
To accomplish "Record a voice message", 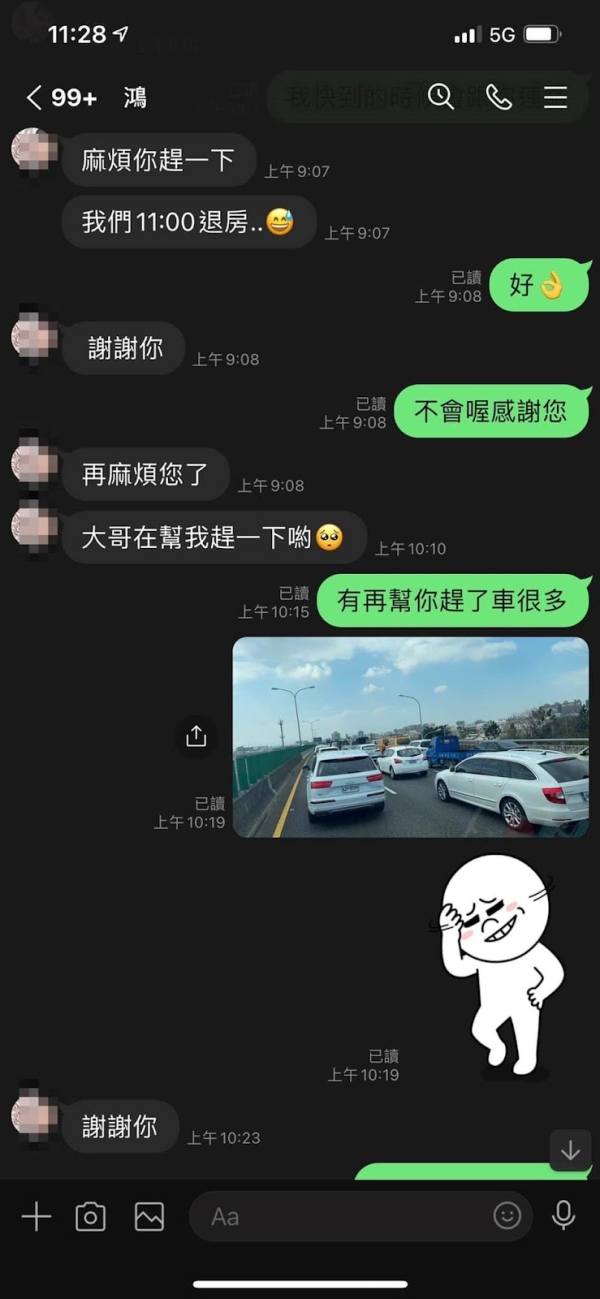I will pyautogui.click(x=564, y=1216).
